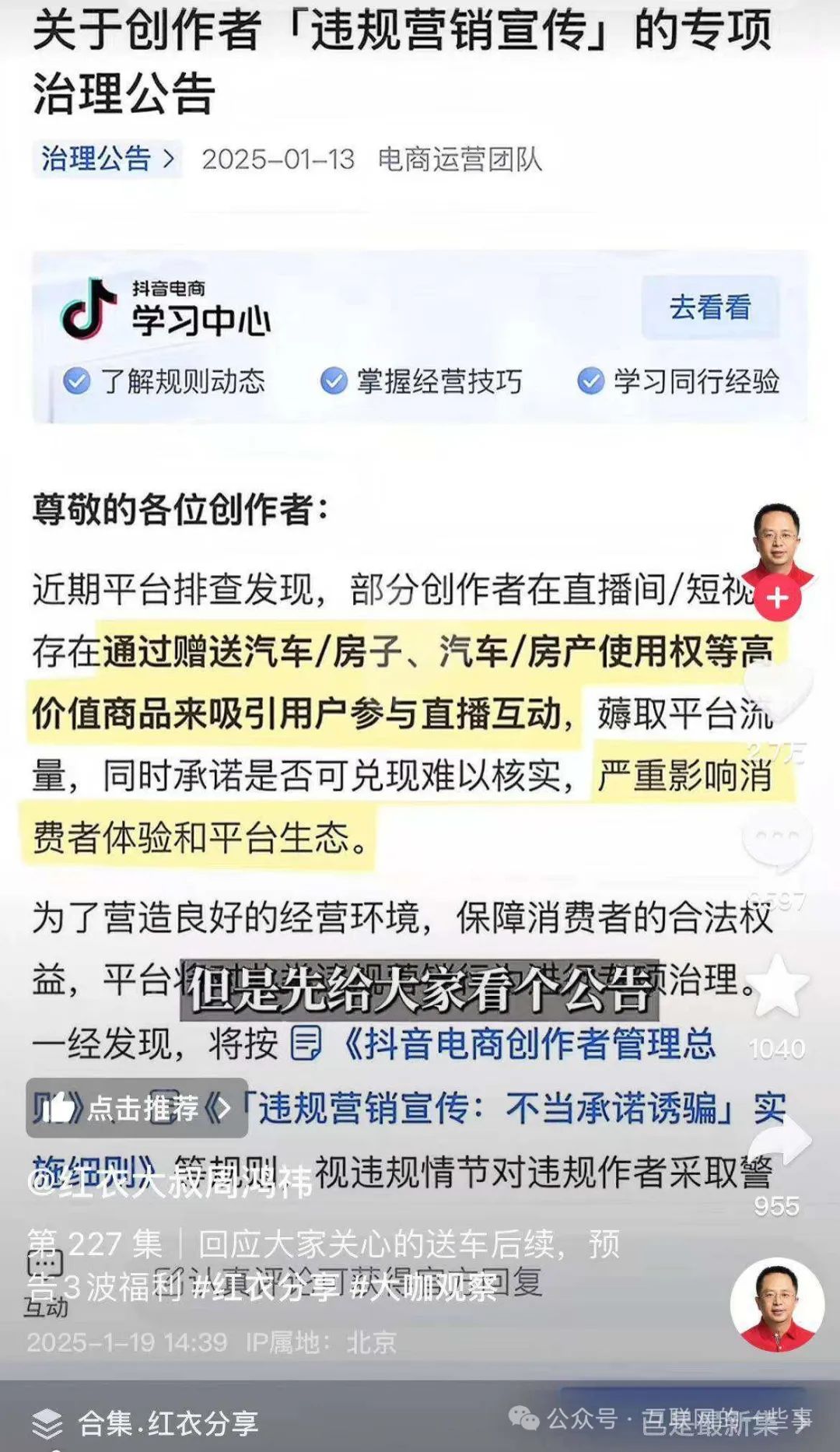Click the checkmark icon beside 掌握经营技巧
Viewport: 840px width, 1452px height.
coord(334,381)
